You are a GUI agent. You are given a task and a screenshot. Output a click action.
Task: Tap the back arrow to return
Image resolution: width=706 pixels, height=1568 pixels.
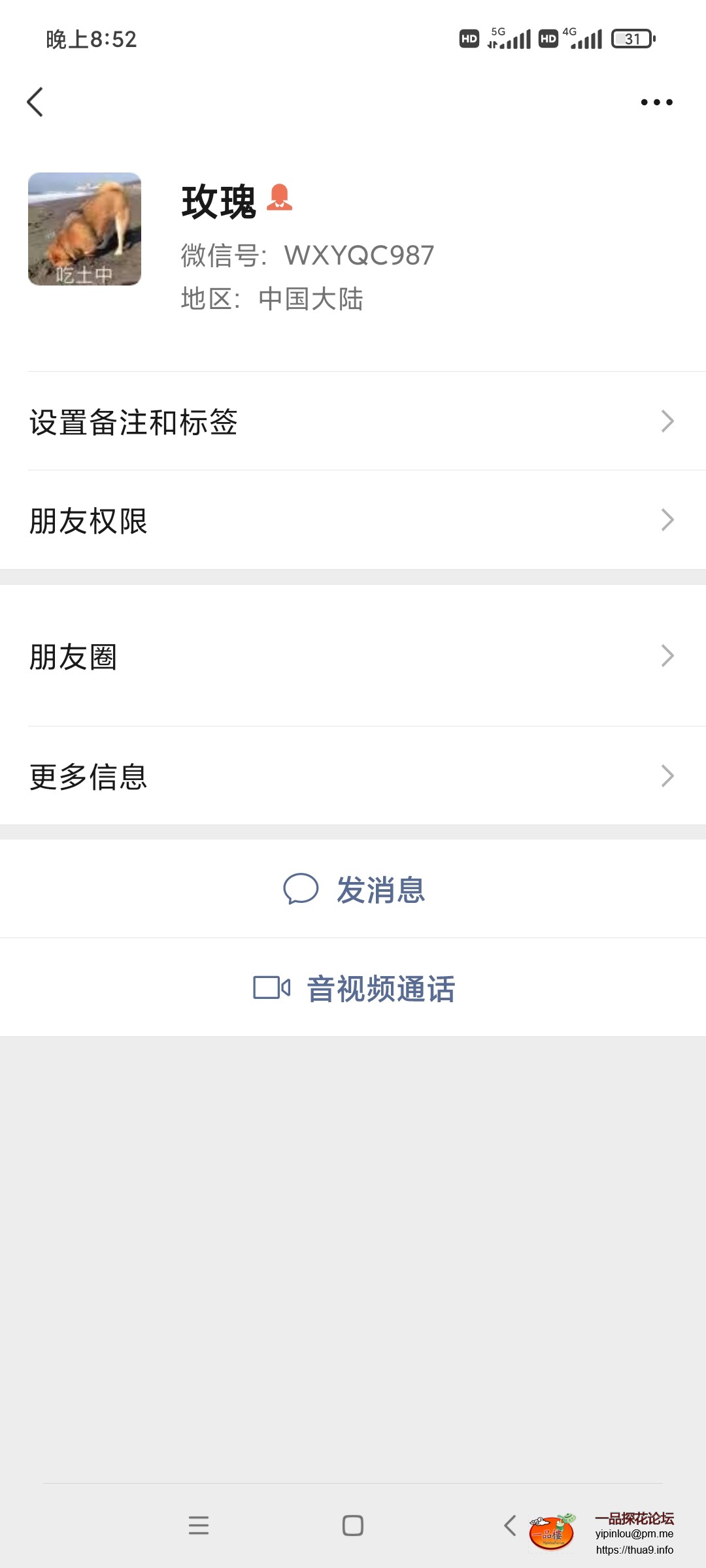click(35, 101)
